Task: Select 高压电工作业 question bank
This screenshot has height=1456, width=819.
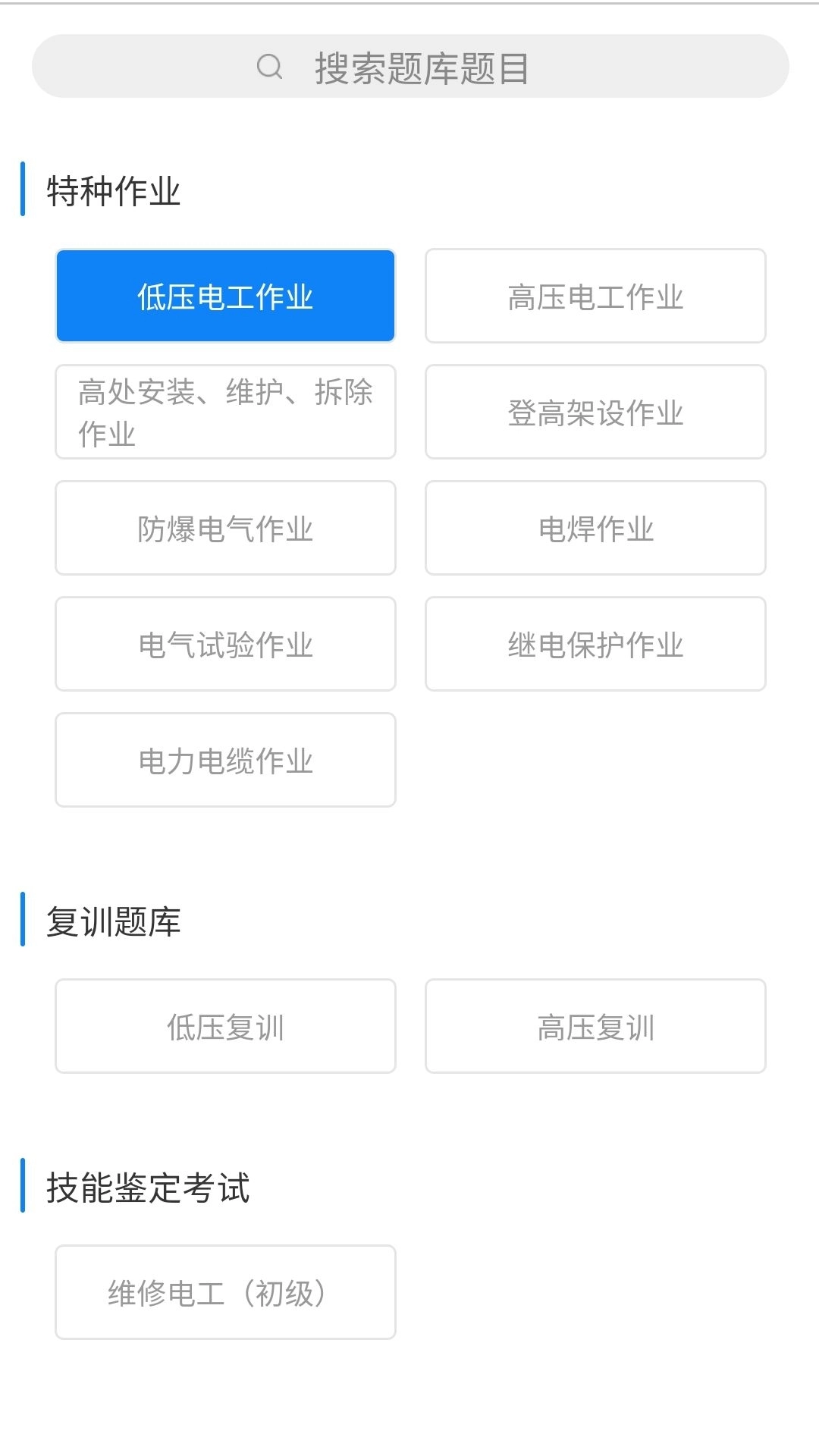Action: [595, 296]
